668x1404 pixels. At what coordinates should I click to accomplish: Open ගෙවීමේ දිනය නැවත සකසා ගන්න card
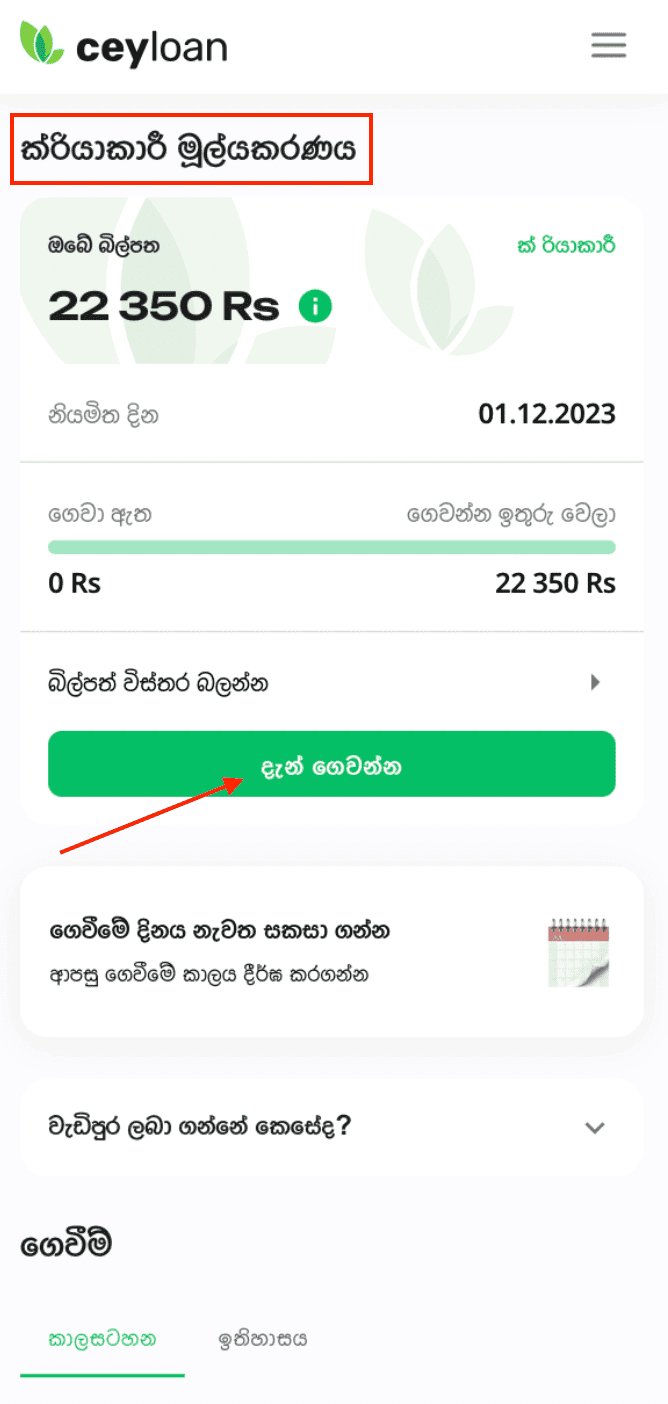click(x=331, y=950)
